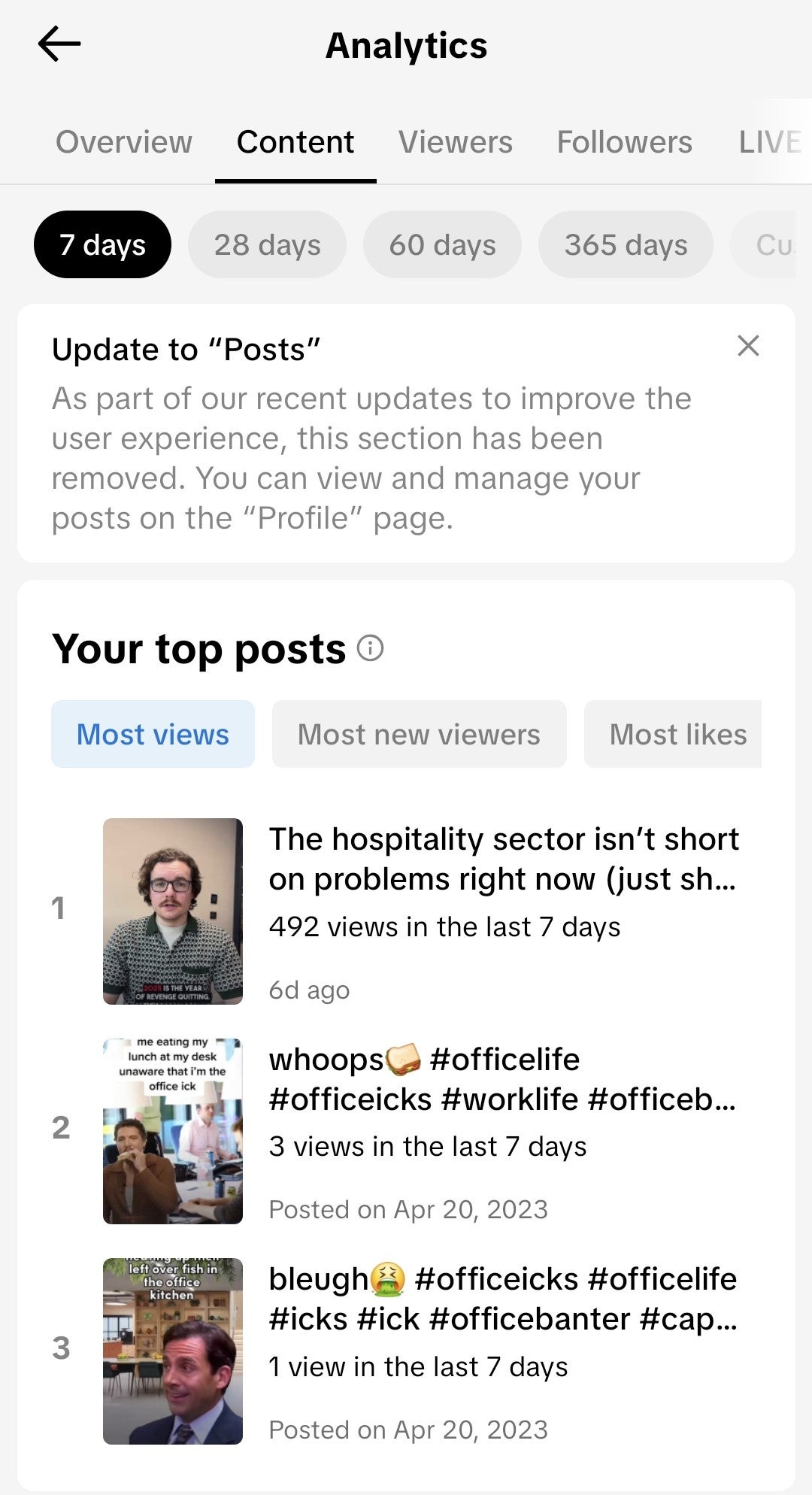
Task: Dismiss the Update to Posts notice
Action: pos(748,346)
